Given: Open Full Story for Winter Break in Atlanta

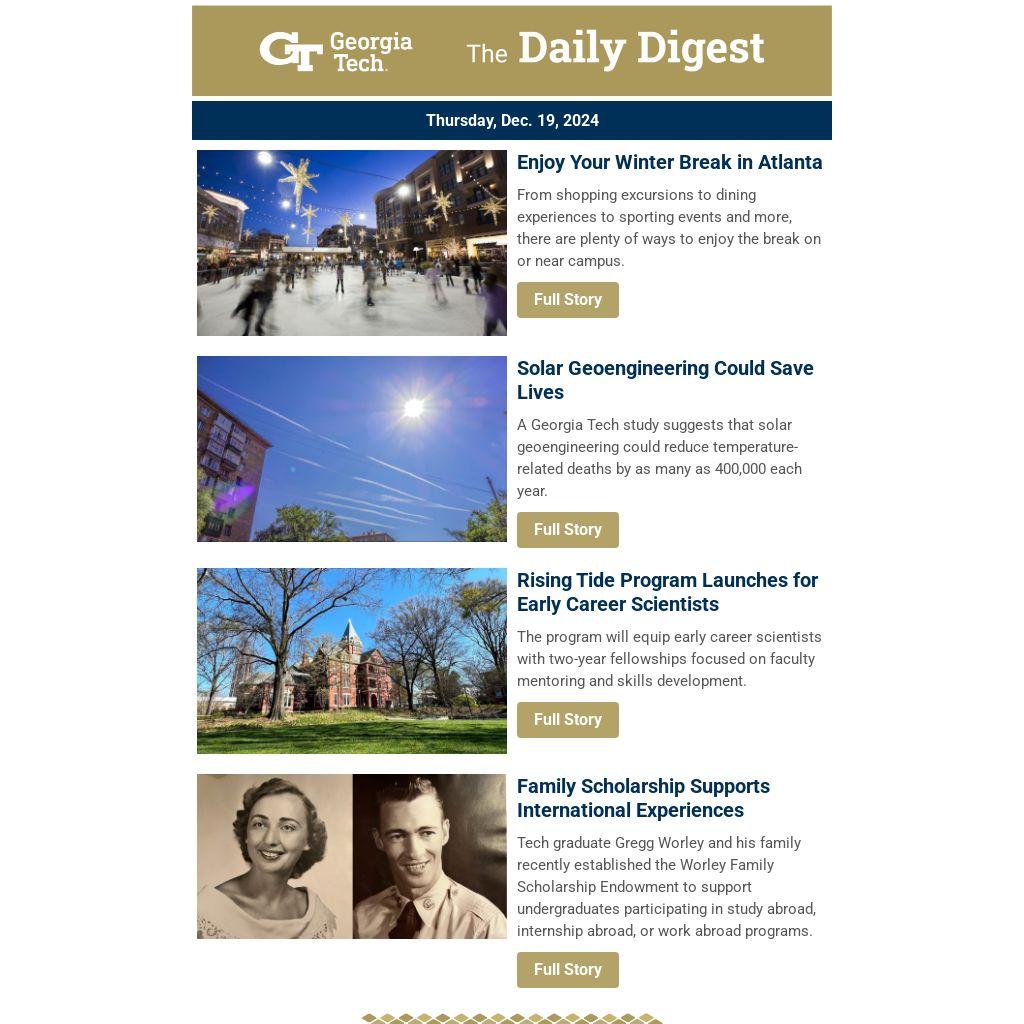Looking at the screenshot, I should 567,300.
